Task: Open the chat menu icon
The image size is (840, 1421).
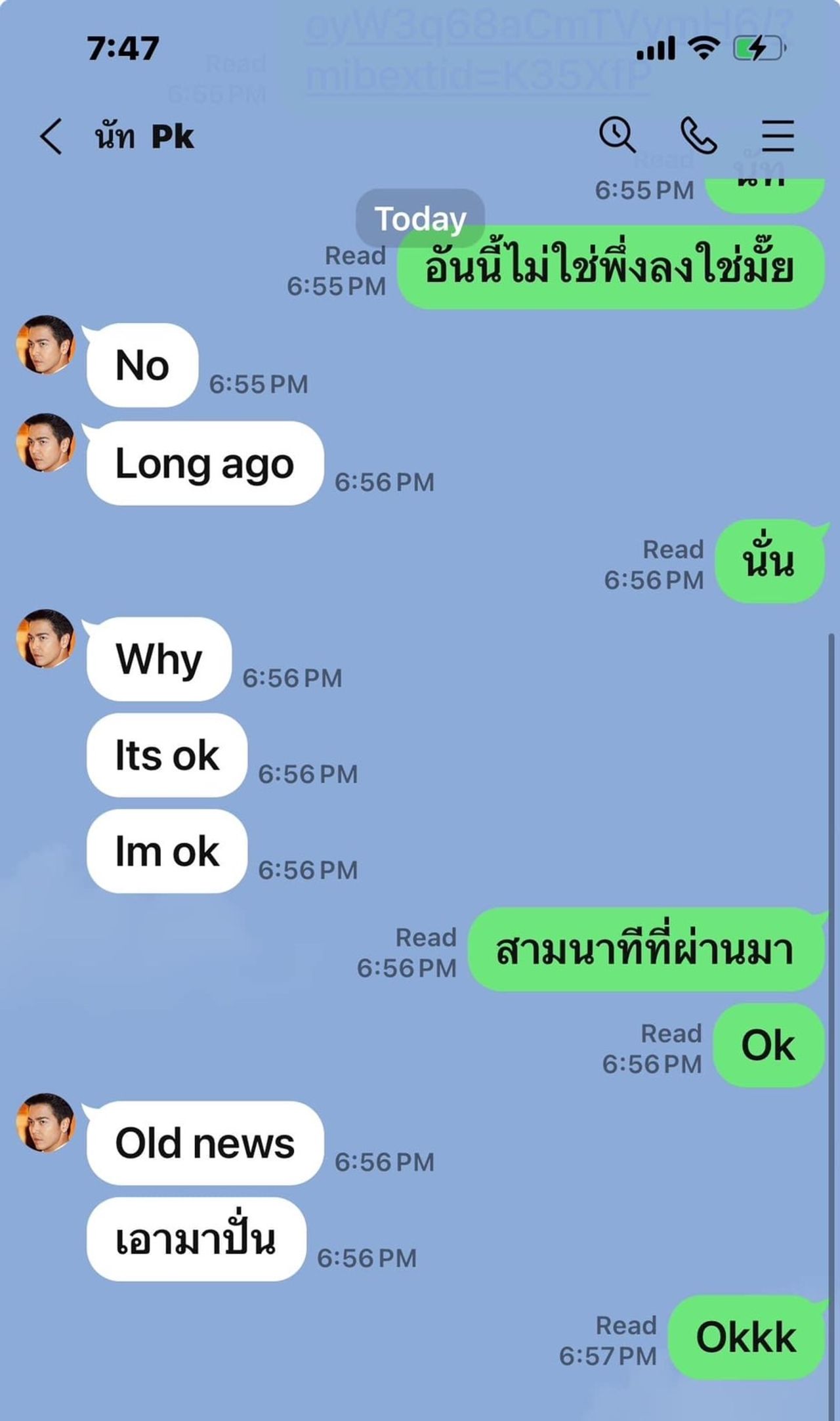Action: click(778, 136)
